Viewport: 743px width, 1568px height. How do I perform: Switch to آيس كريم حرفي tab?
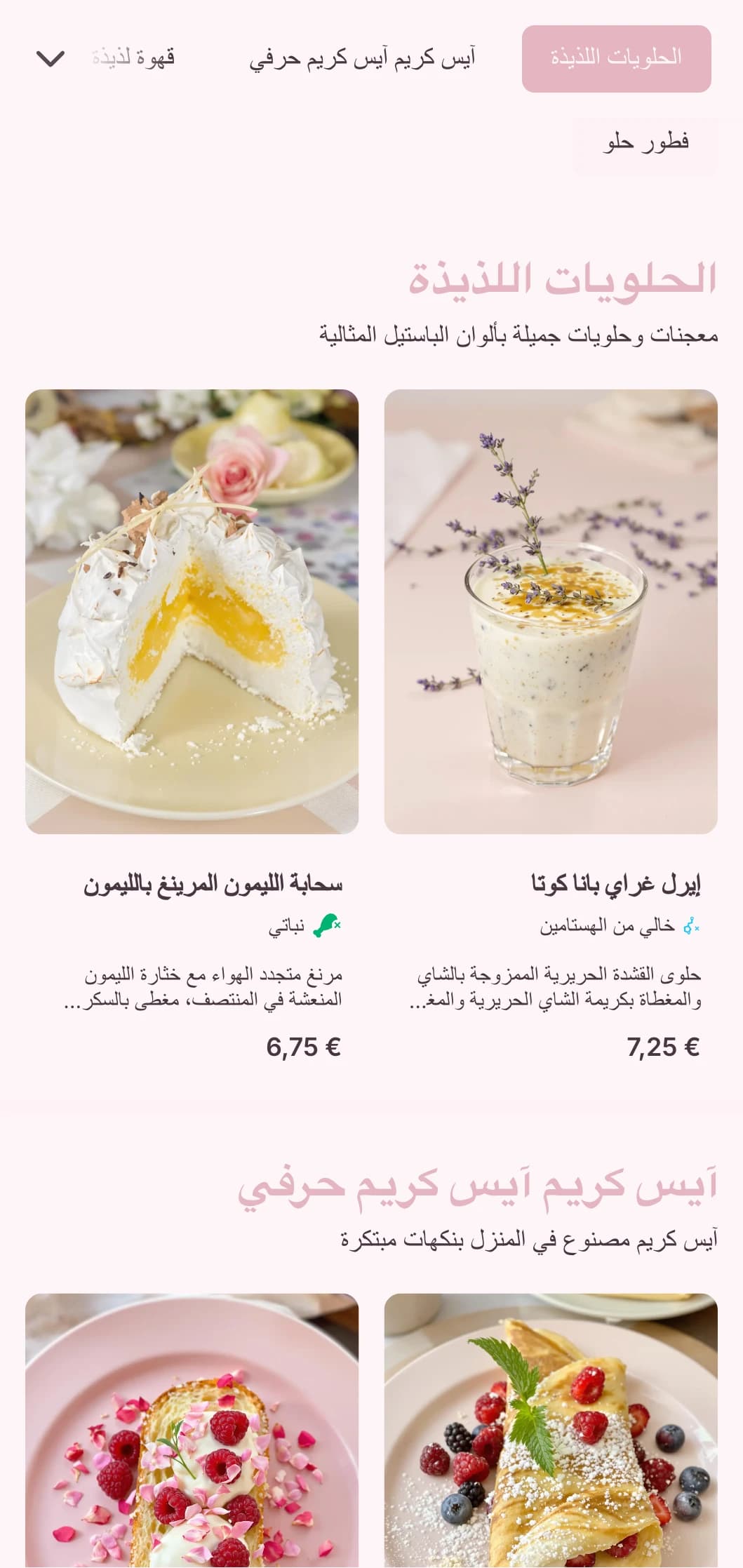(362, 58)
